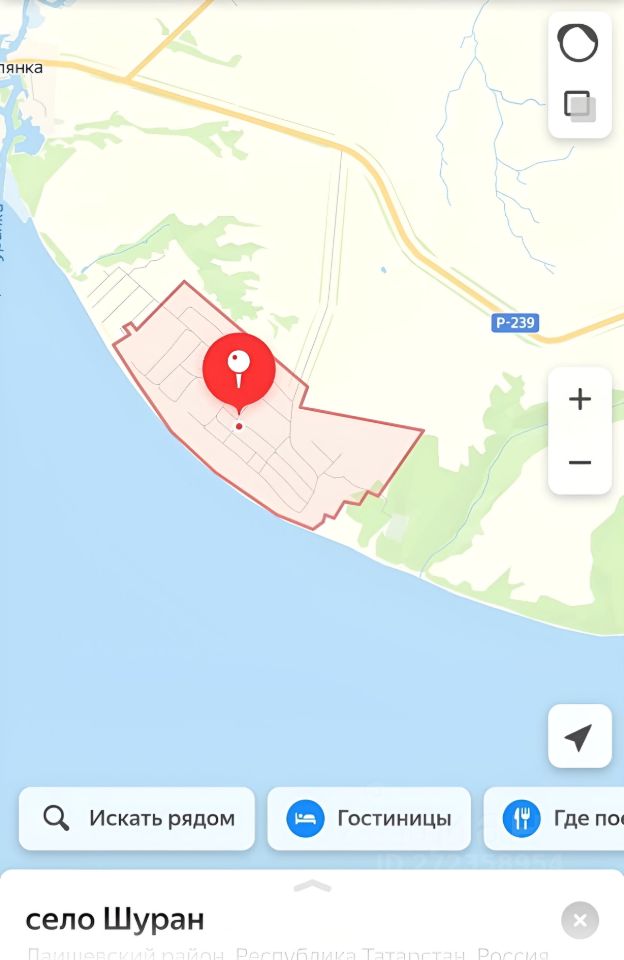
Task: Open the traffic indicator button
Action: [578, 44]
